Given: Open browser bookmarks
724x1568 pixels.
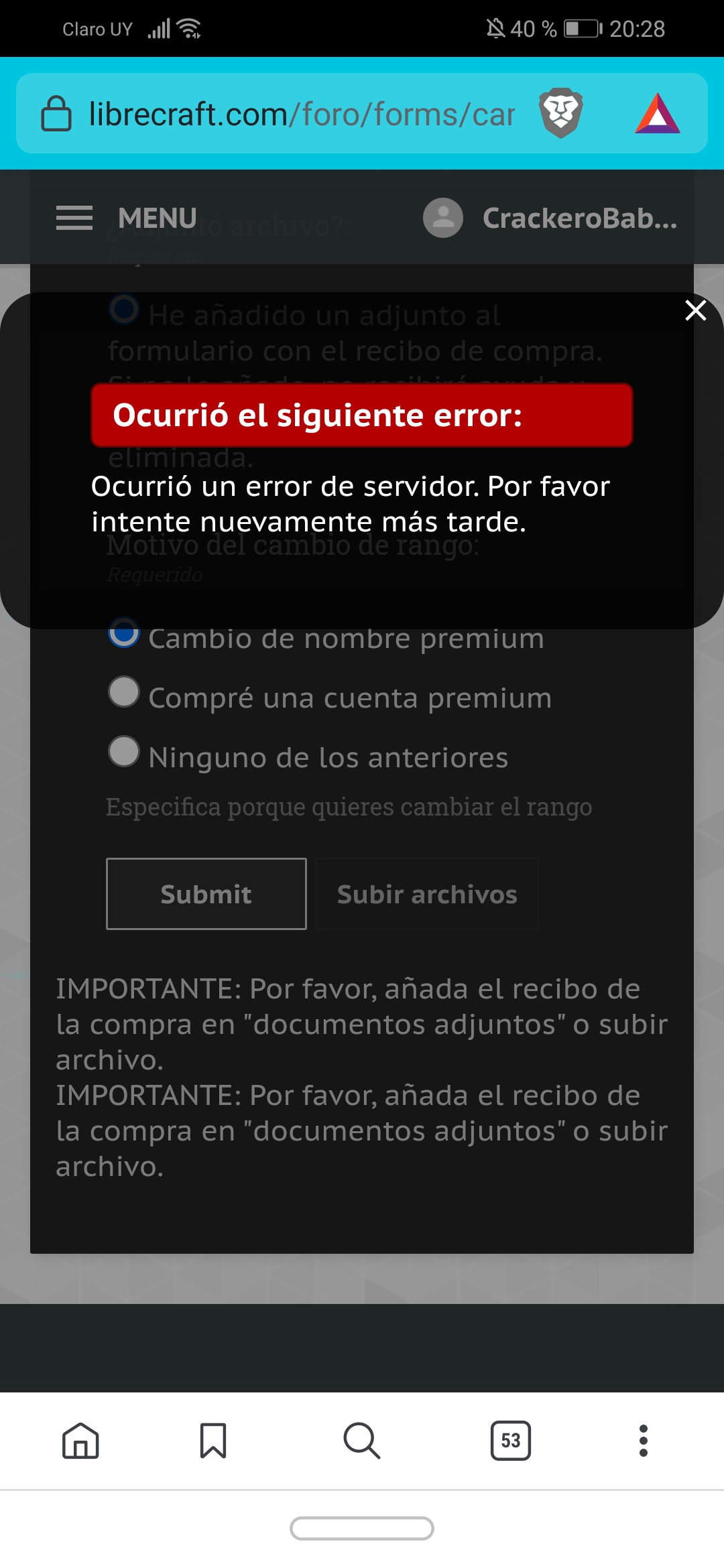Looking at the screenshot, I should coord(213,1441).
